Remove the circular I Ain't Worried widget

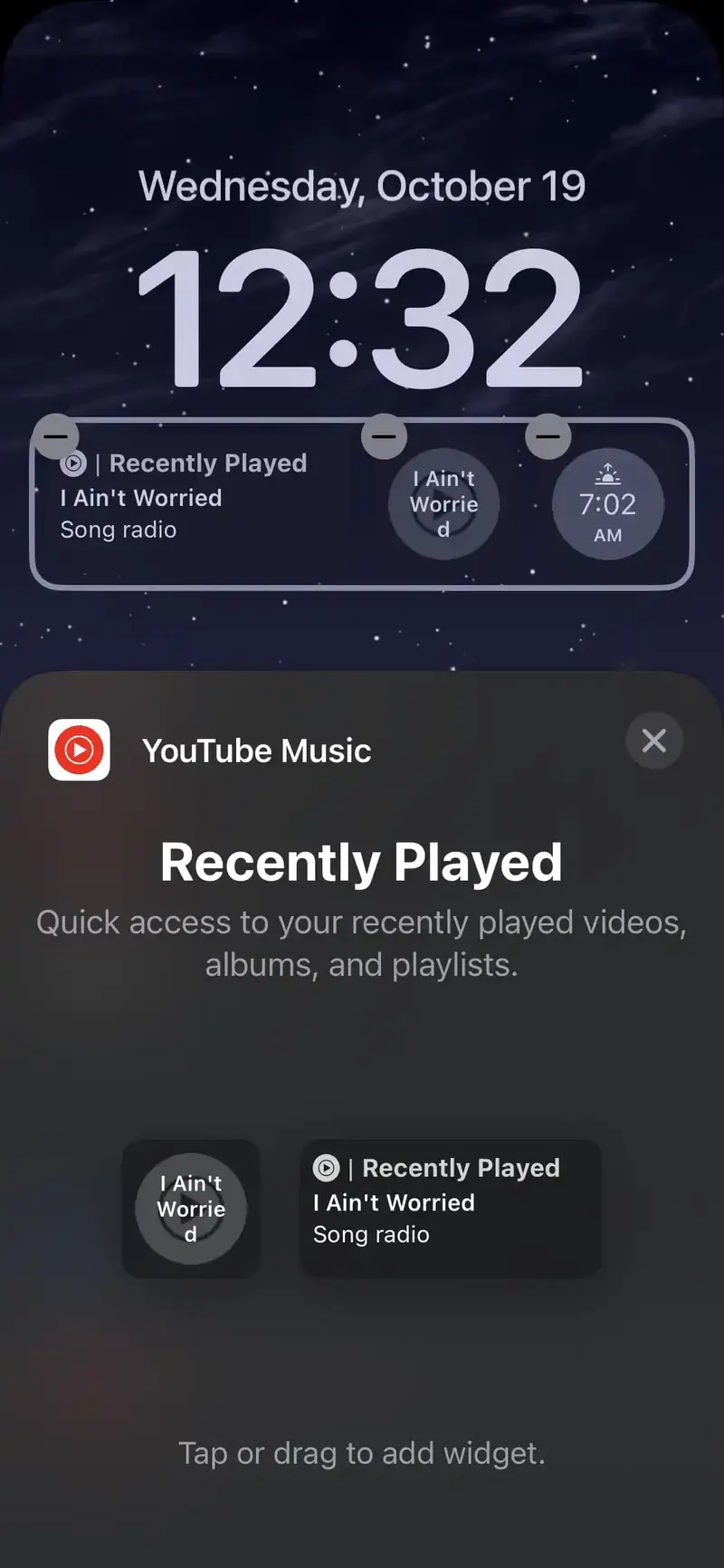pos(384,436)
